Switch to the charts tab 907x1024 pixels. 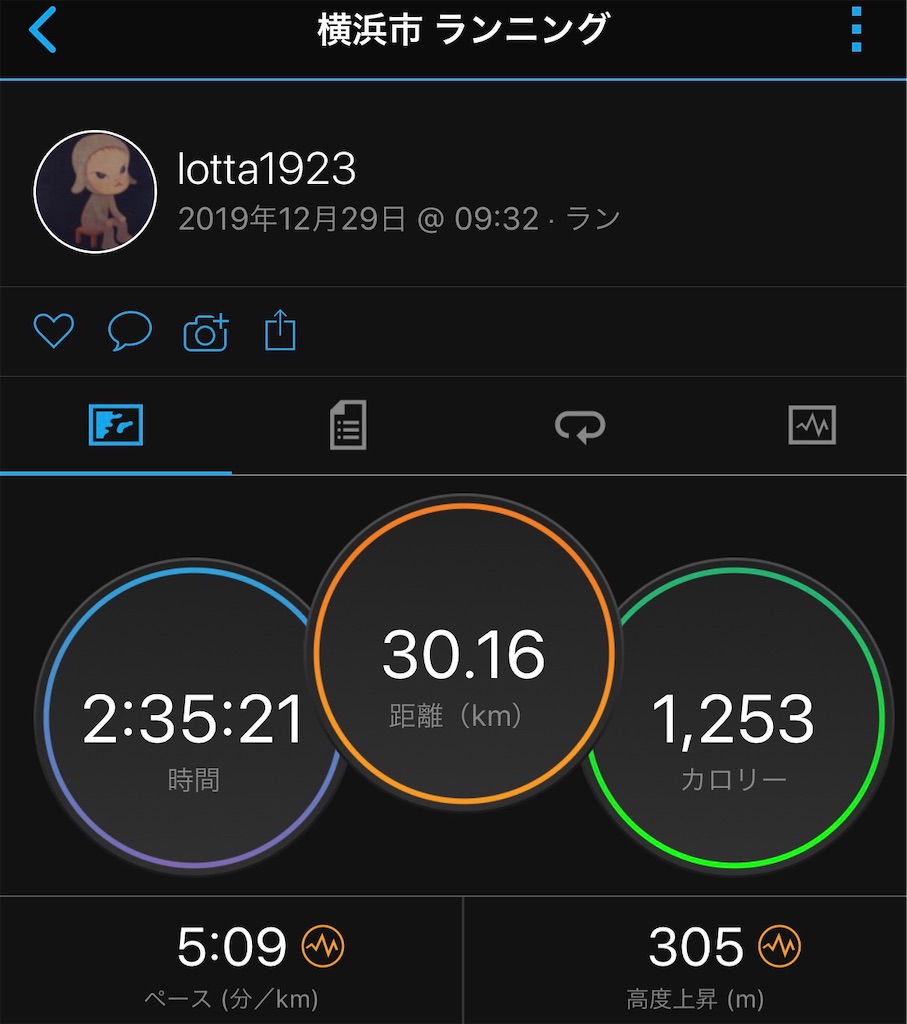(811, 426)
